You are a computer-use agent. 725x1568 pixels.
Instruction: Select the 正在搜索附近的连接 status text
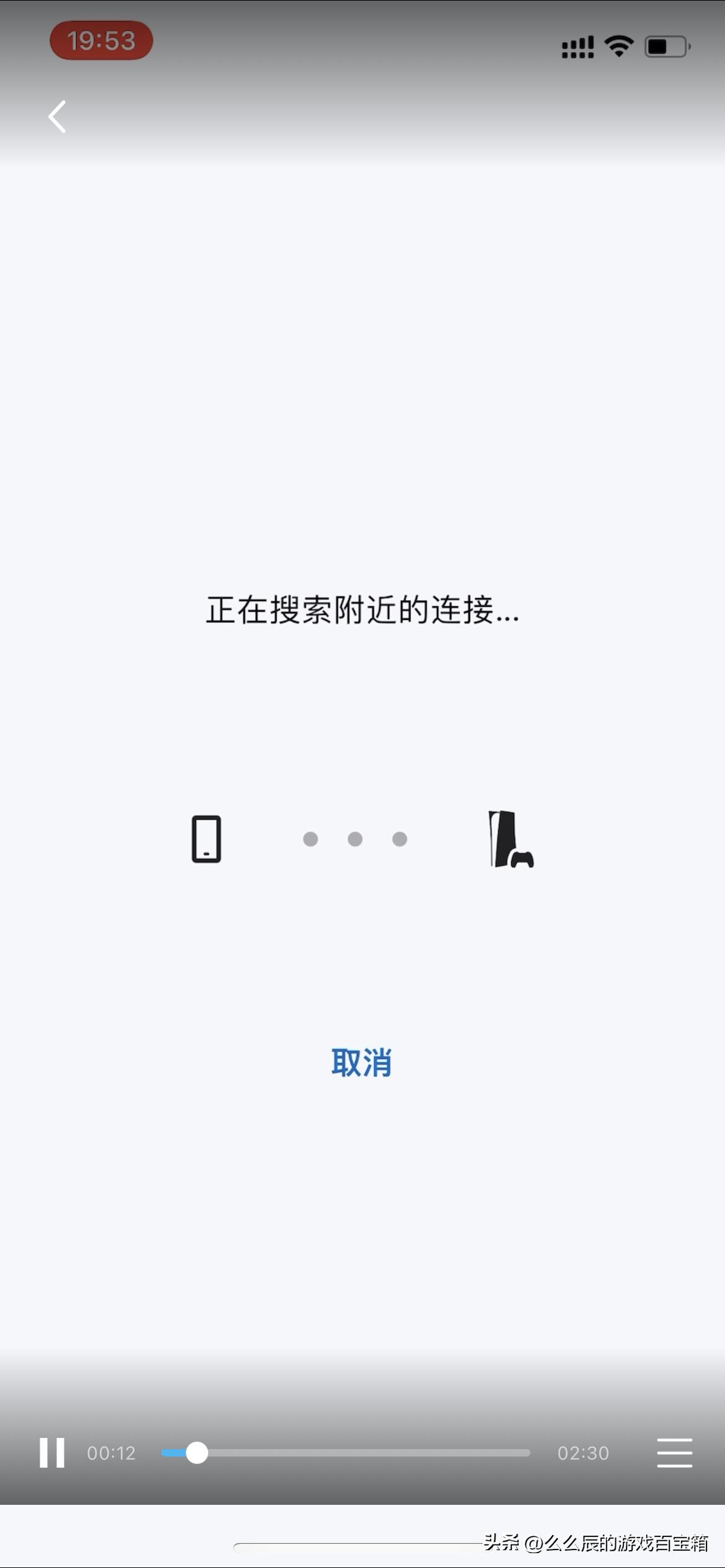[x=361, y=613]
